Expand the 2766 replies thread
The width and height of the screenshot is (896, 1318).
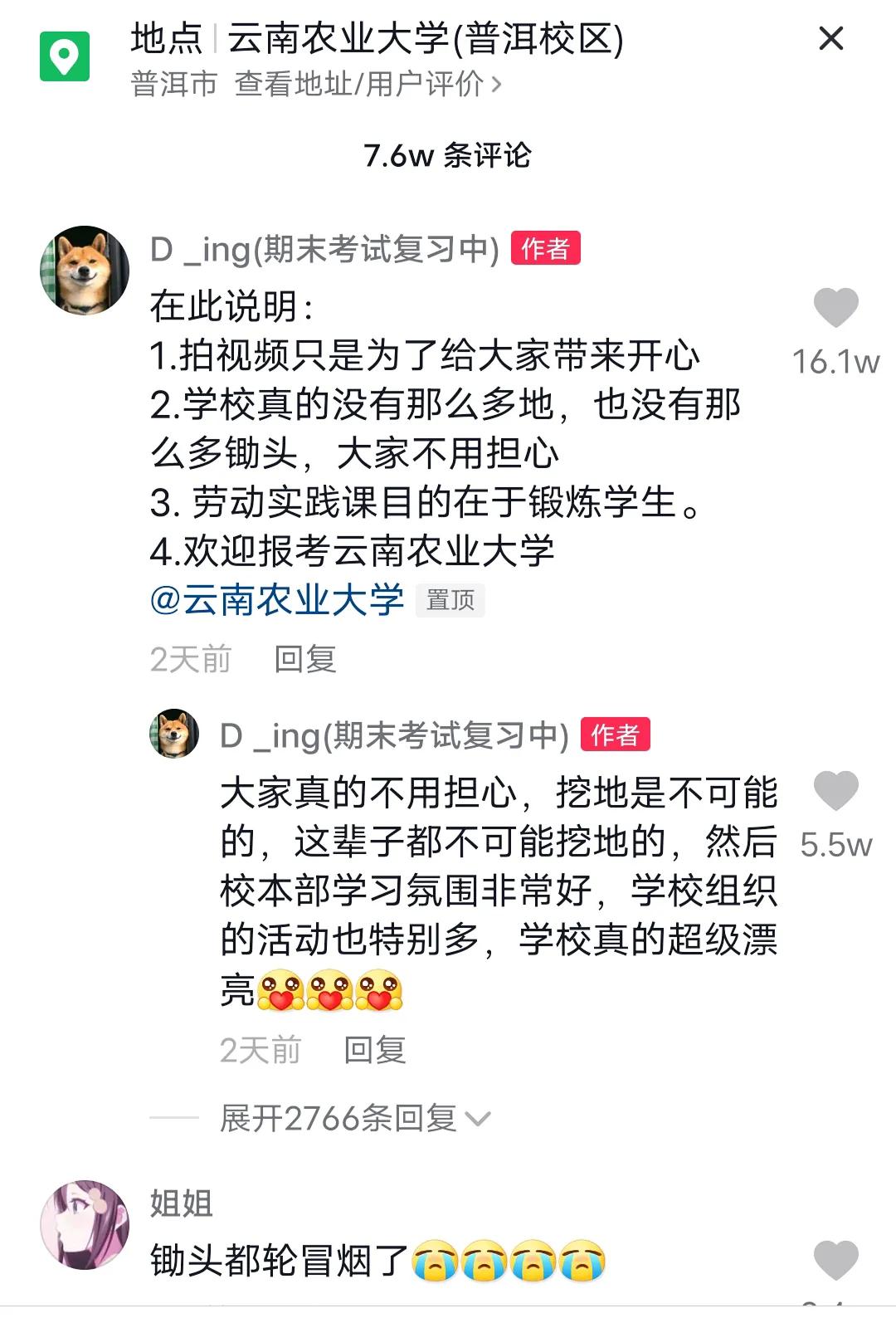[337, 1119]
